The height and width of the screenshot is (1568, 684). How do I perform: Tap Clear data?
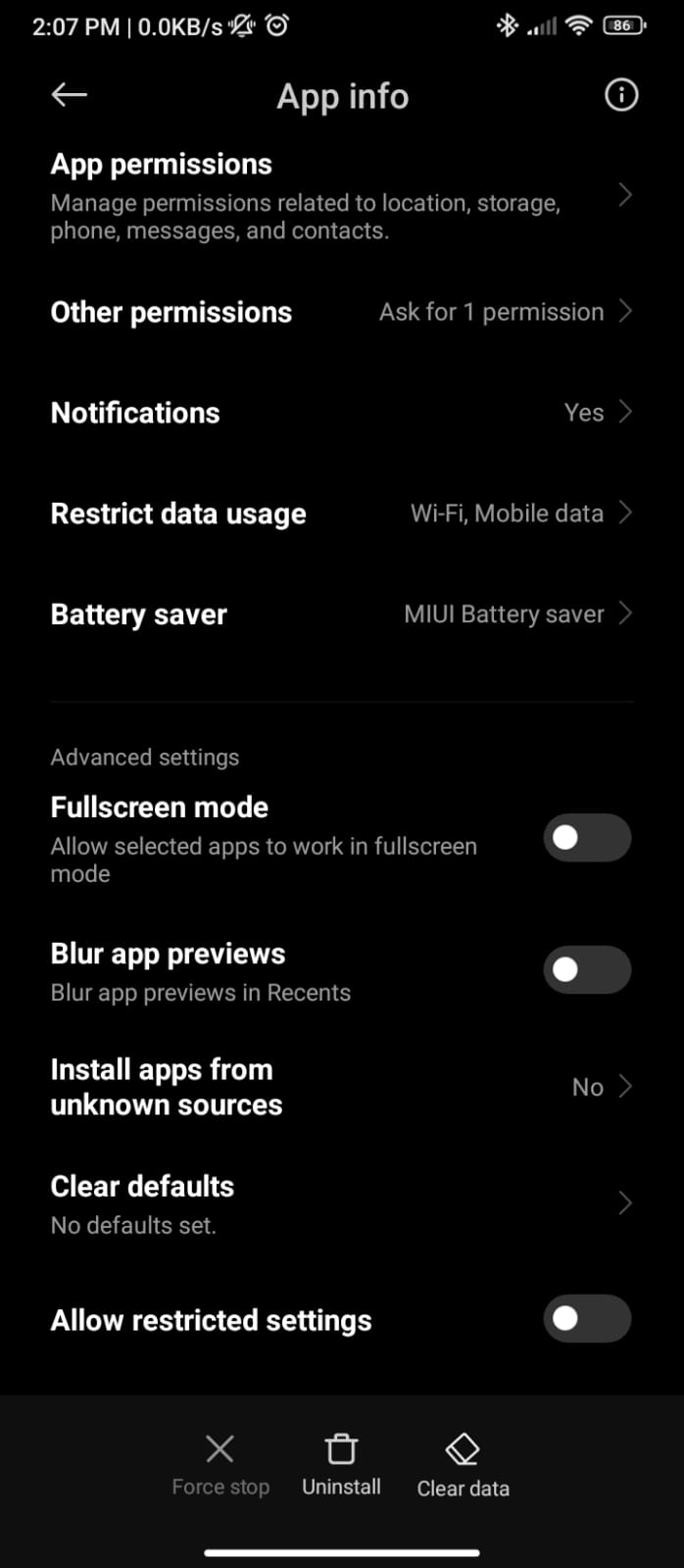click(463, 1465)
